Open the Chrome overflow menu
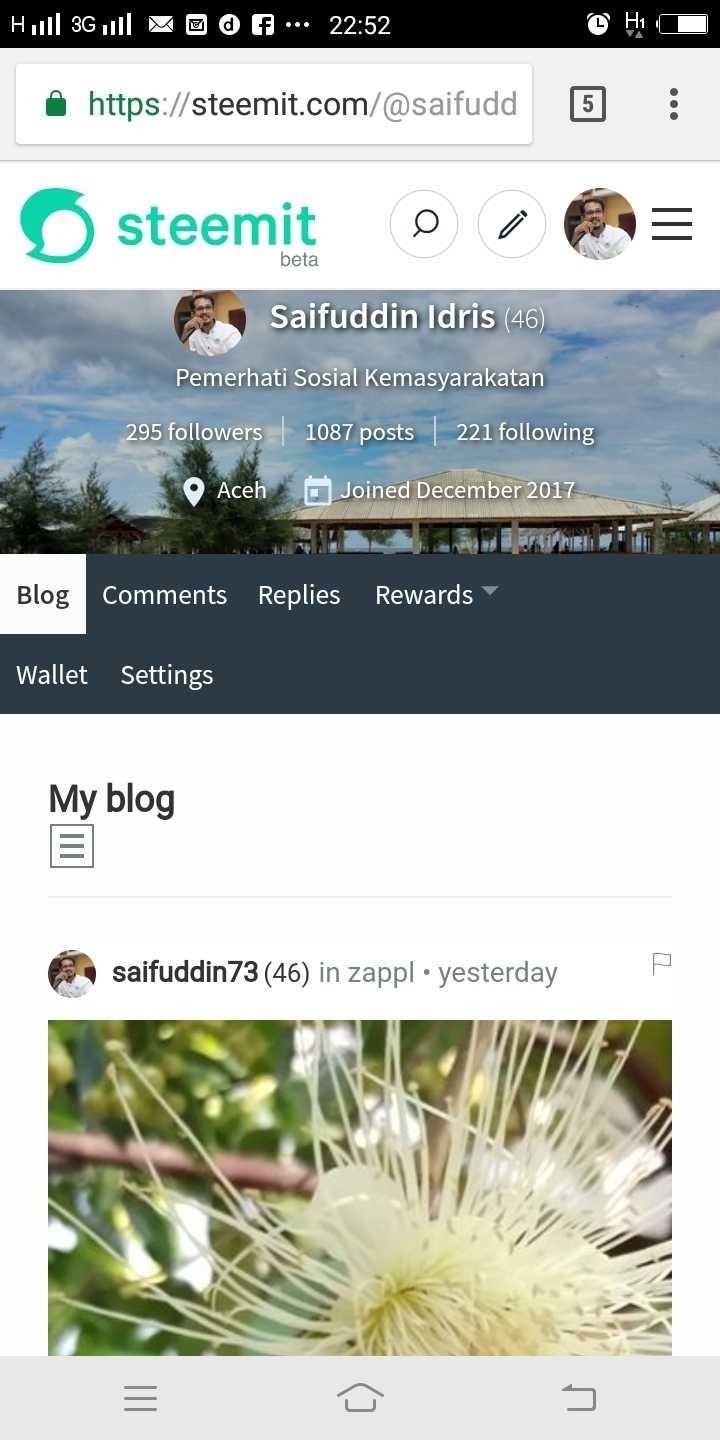This screenshot has height=1440, width=720. [x=674, y=104]
